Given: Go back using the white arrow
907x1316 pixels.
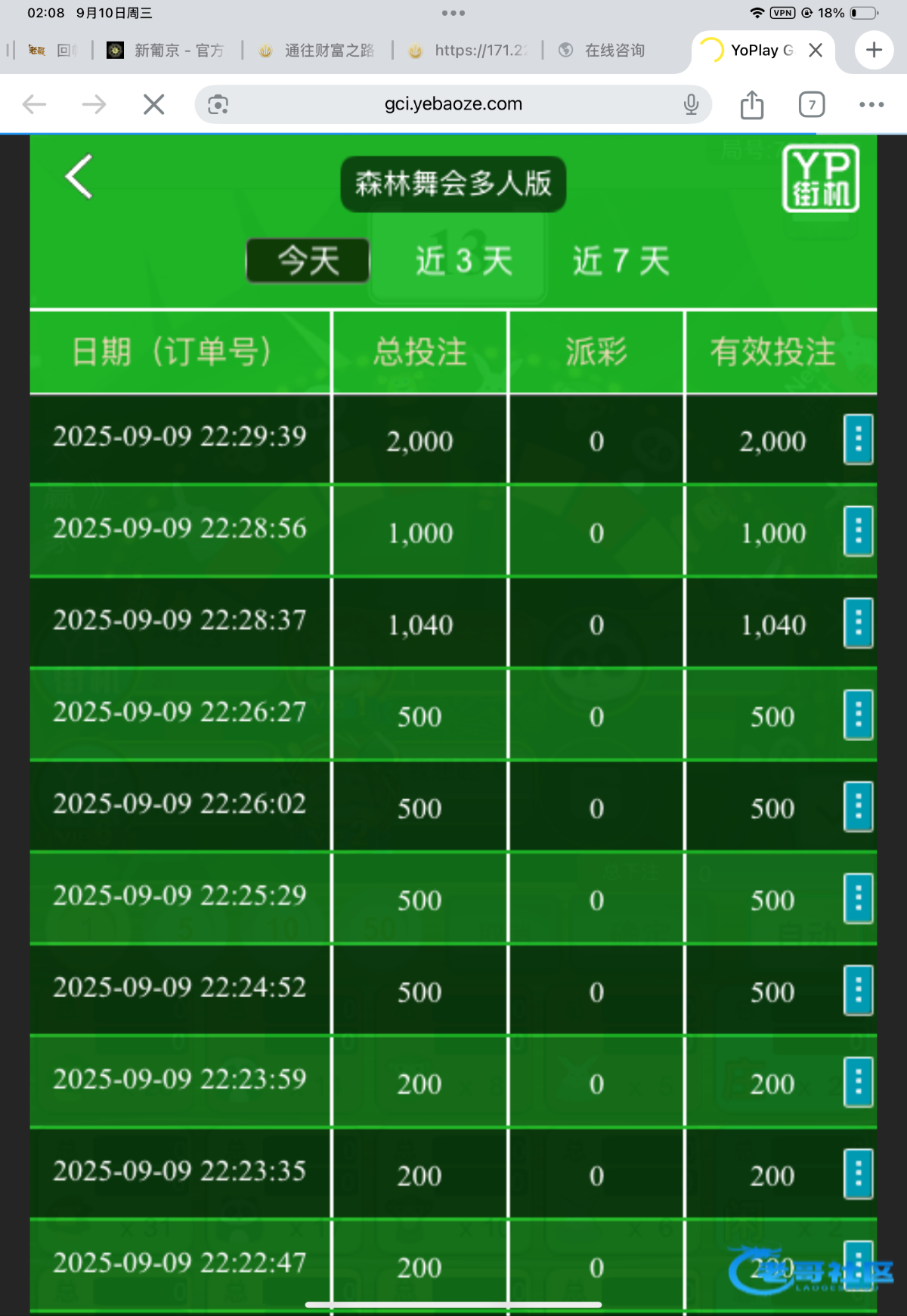Looking at the screenshot, I should tap(79, 177).
